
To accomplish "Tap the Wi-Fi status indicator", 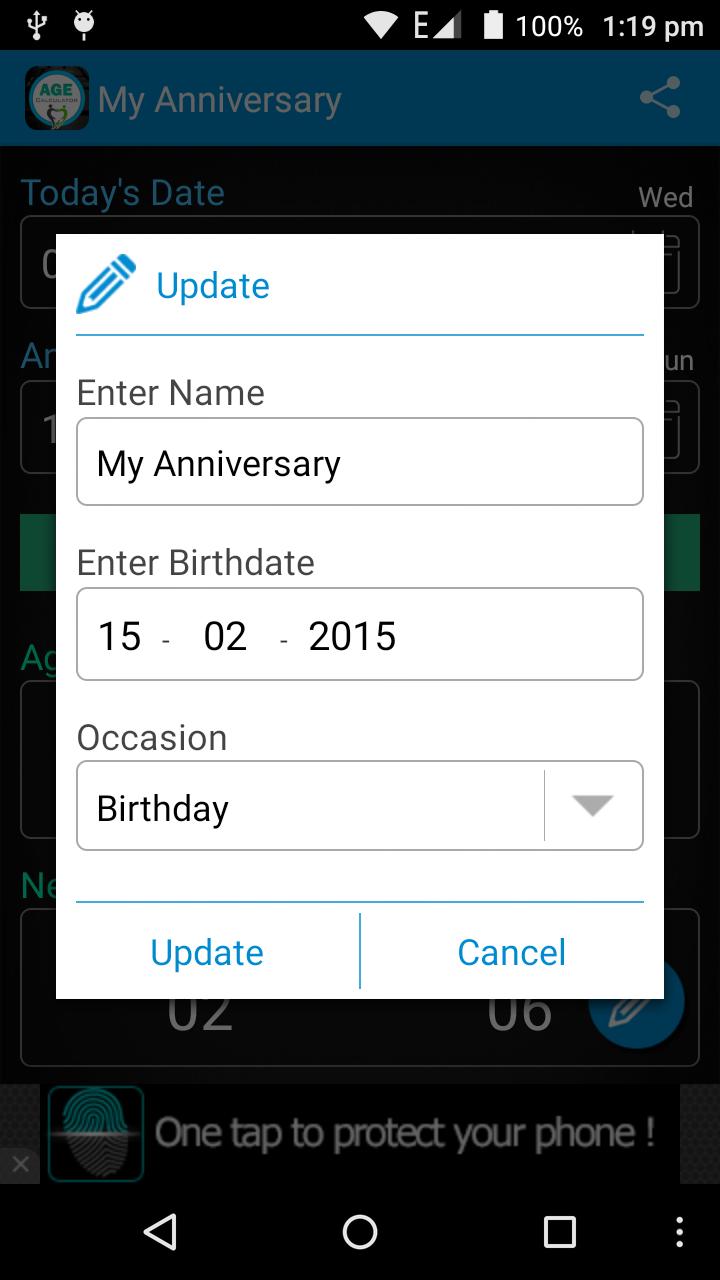I will tap(381, 25).
